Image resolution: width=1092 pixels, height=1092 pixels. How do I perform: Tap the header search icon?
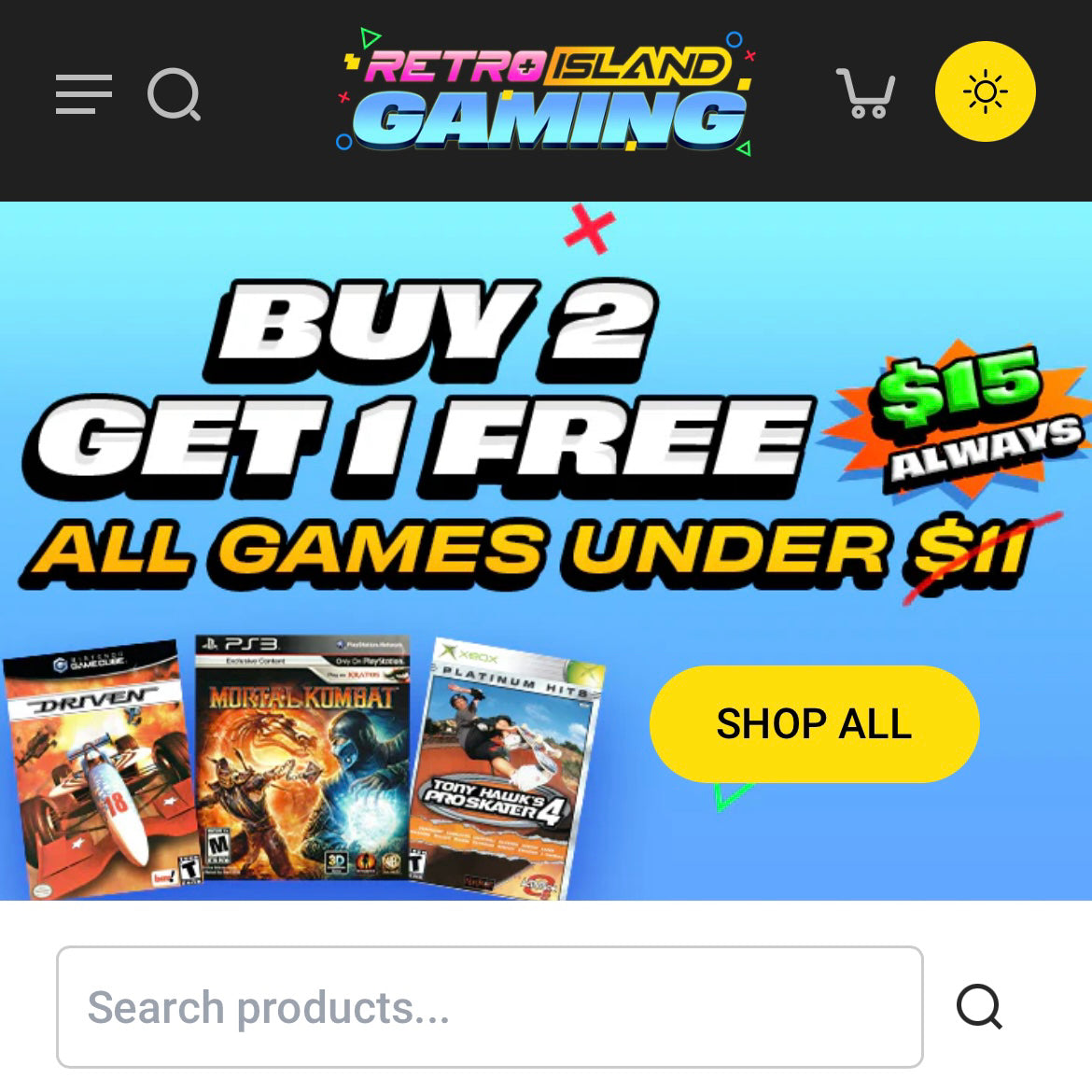click(x=175, y=94)
